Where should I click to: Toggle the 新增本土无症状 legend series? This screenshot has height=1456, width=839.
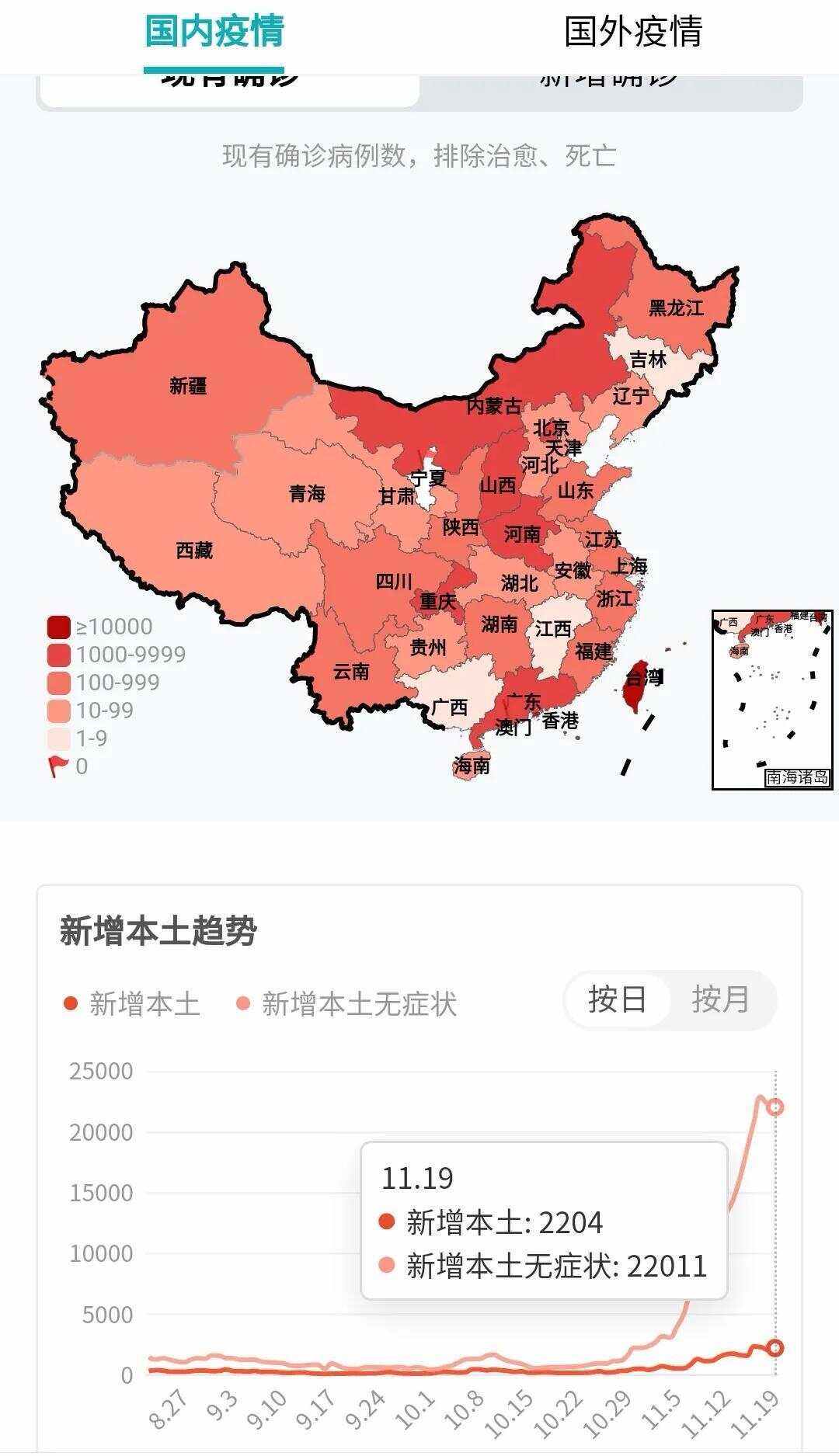346,1004
